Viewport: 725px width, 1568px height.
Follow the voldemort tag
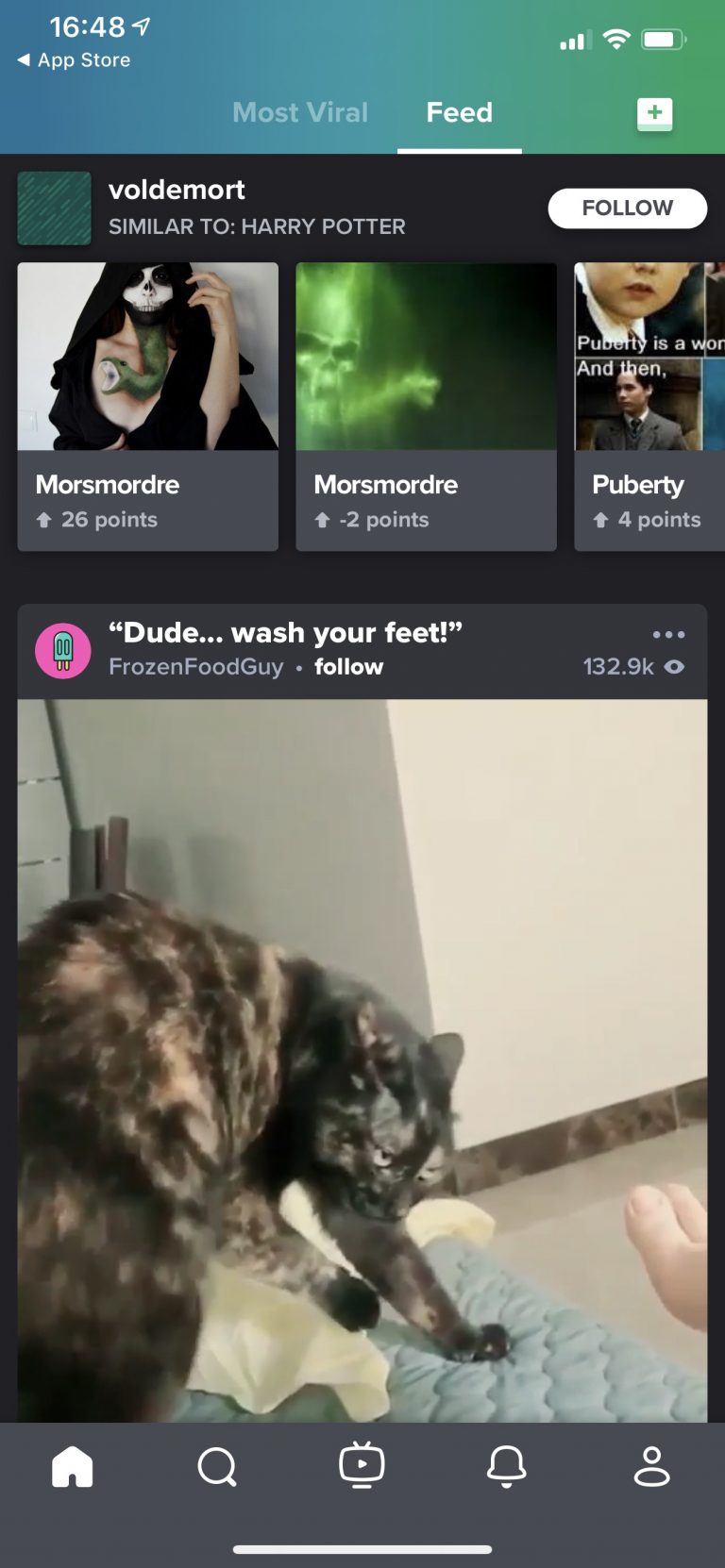[x=627, y=208]
